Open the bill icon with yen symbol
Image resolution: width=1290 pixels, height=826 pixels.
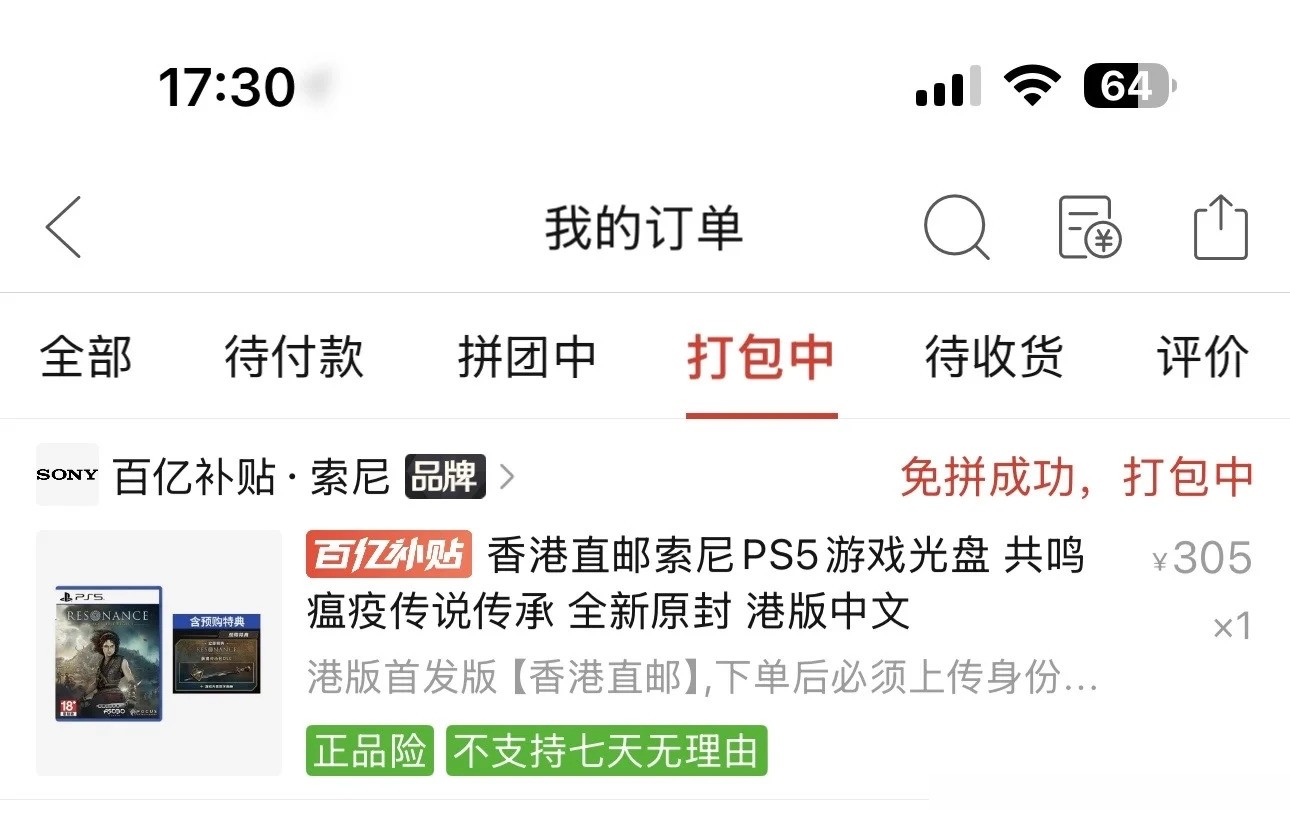pos(1089,228)
